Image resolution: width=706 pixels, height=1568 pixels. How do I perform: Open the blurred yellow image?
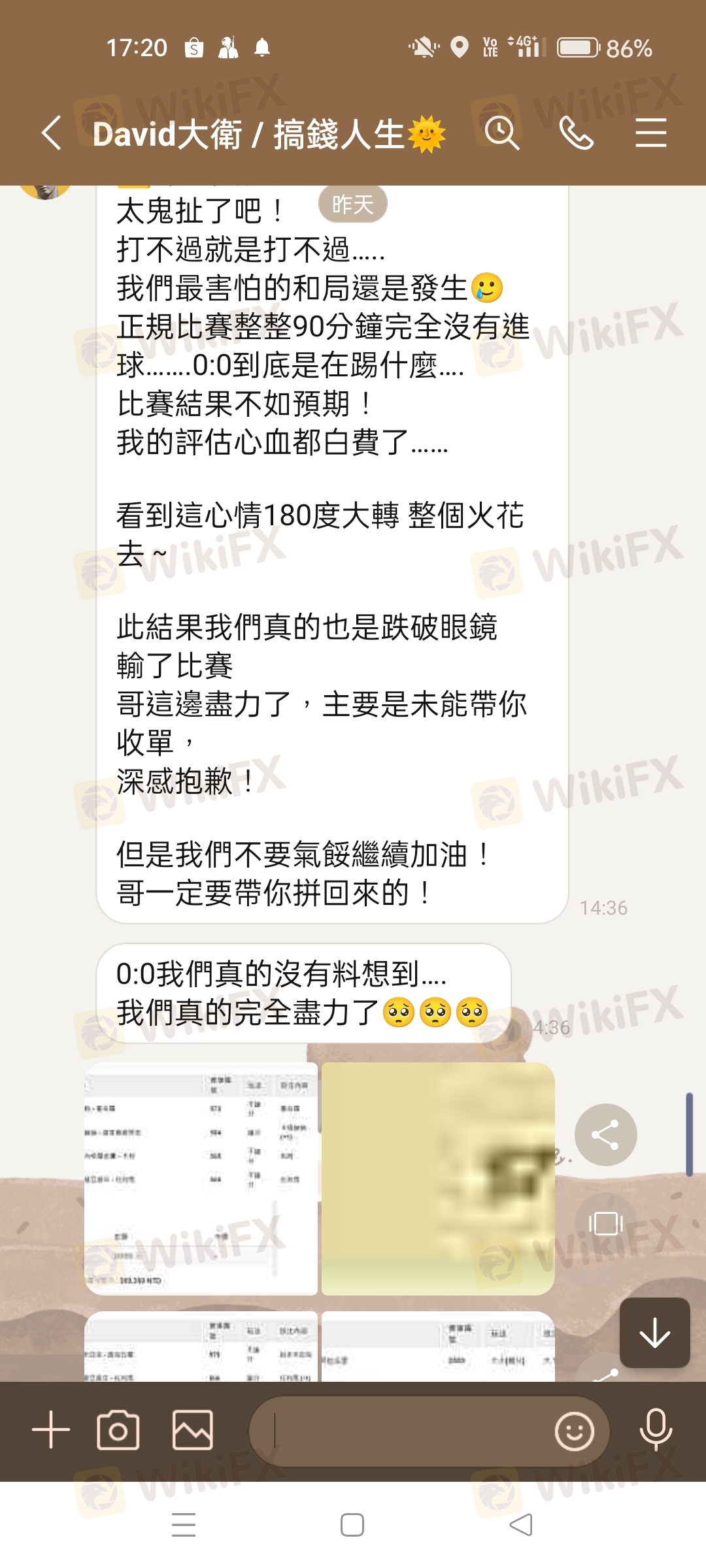coord(438,1179)
